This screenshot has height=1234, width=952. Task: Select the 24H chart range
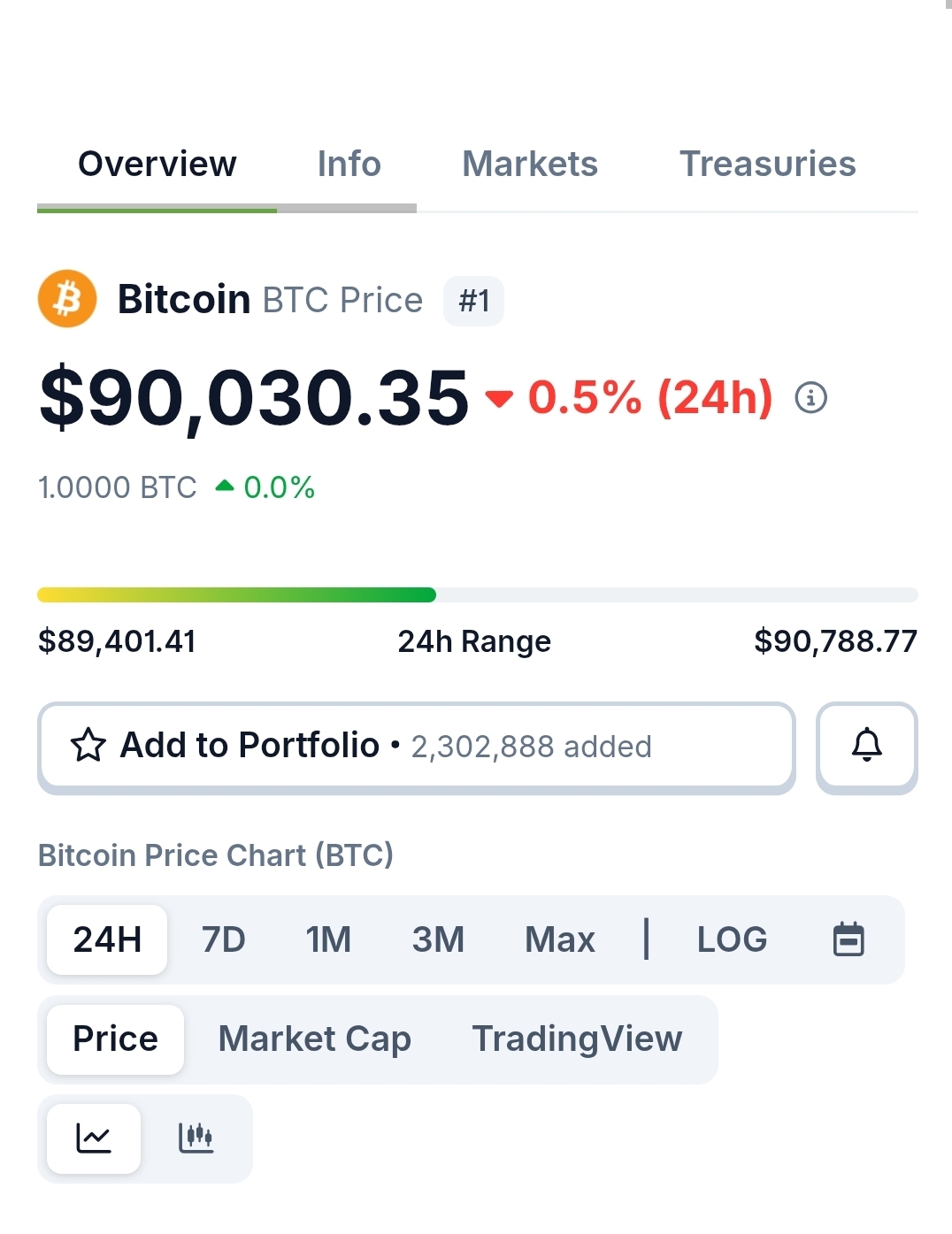coord(107,939)
